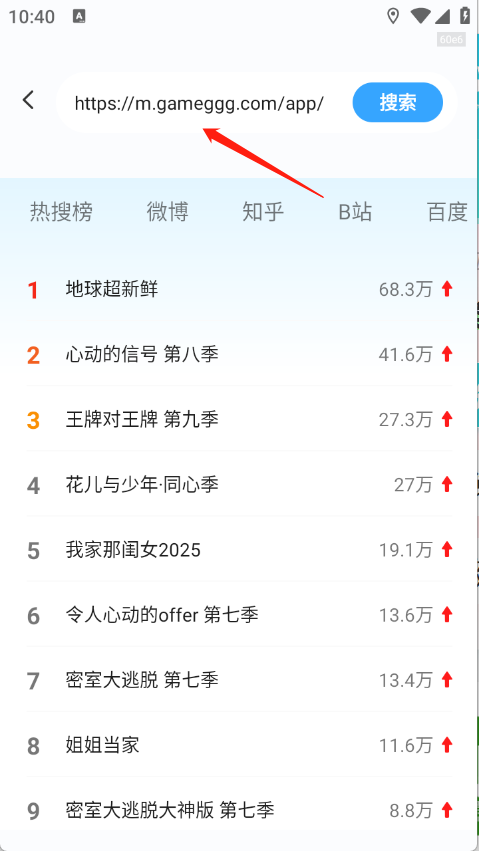Switch to the 微博 tab

coord(168,212)
